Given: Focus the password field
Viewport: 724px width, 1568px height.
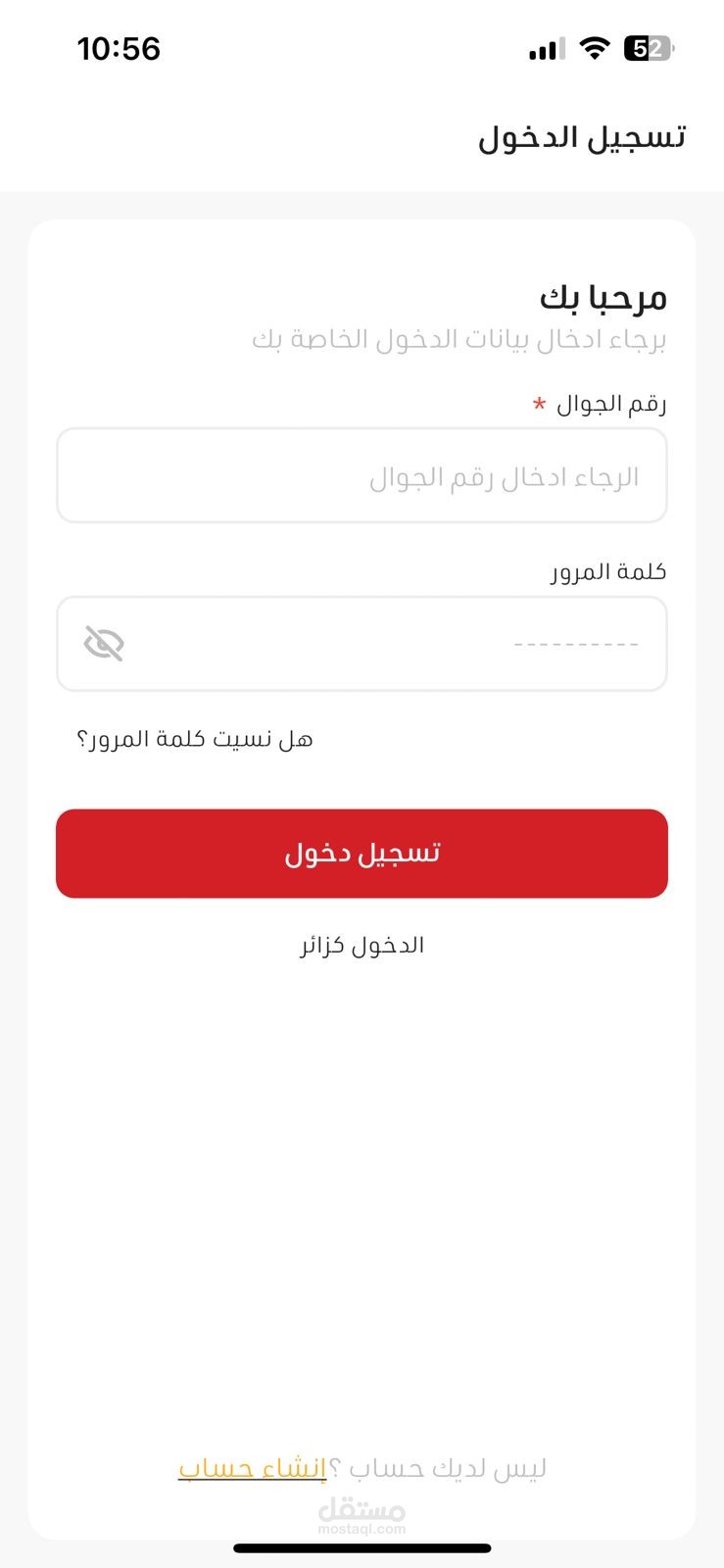Looking at the screenshot, I should (392, 645).
